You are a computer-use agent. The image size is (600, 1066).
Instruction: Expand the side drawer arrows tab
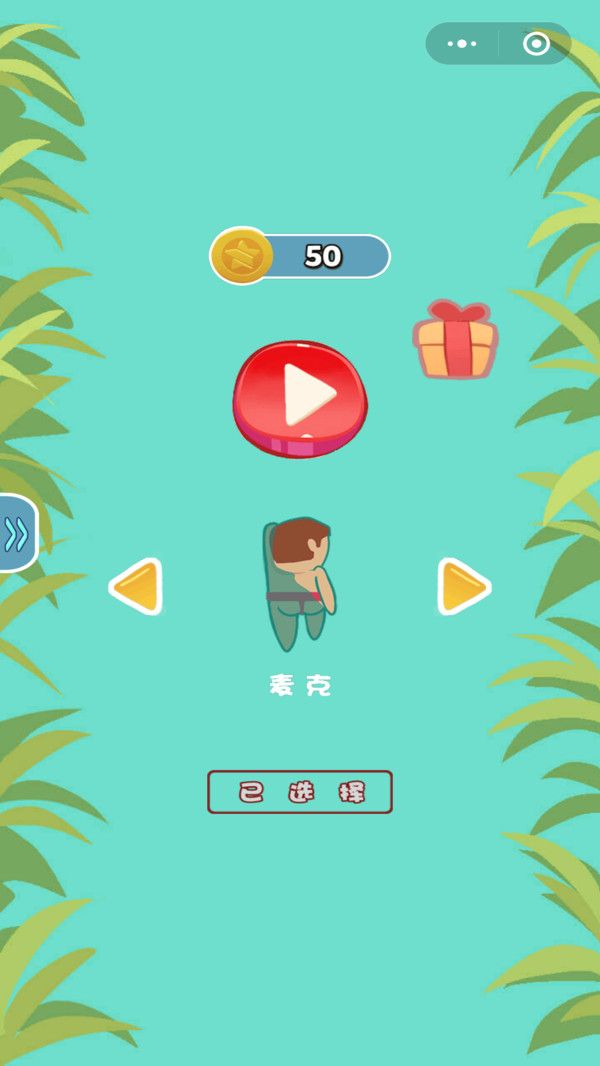[x=17, y=534]
